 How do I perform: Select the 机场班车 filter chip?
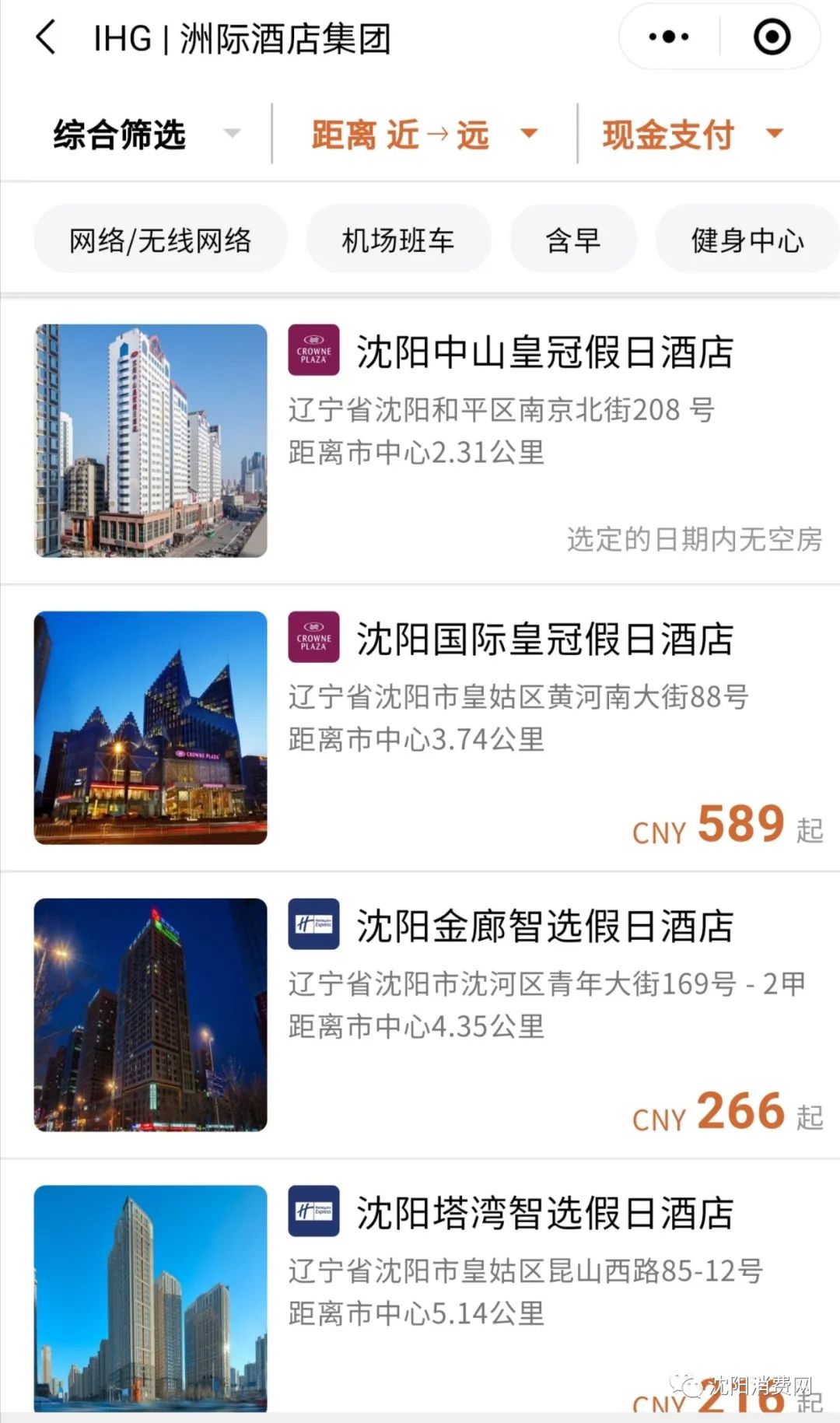coord(398,240)
